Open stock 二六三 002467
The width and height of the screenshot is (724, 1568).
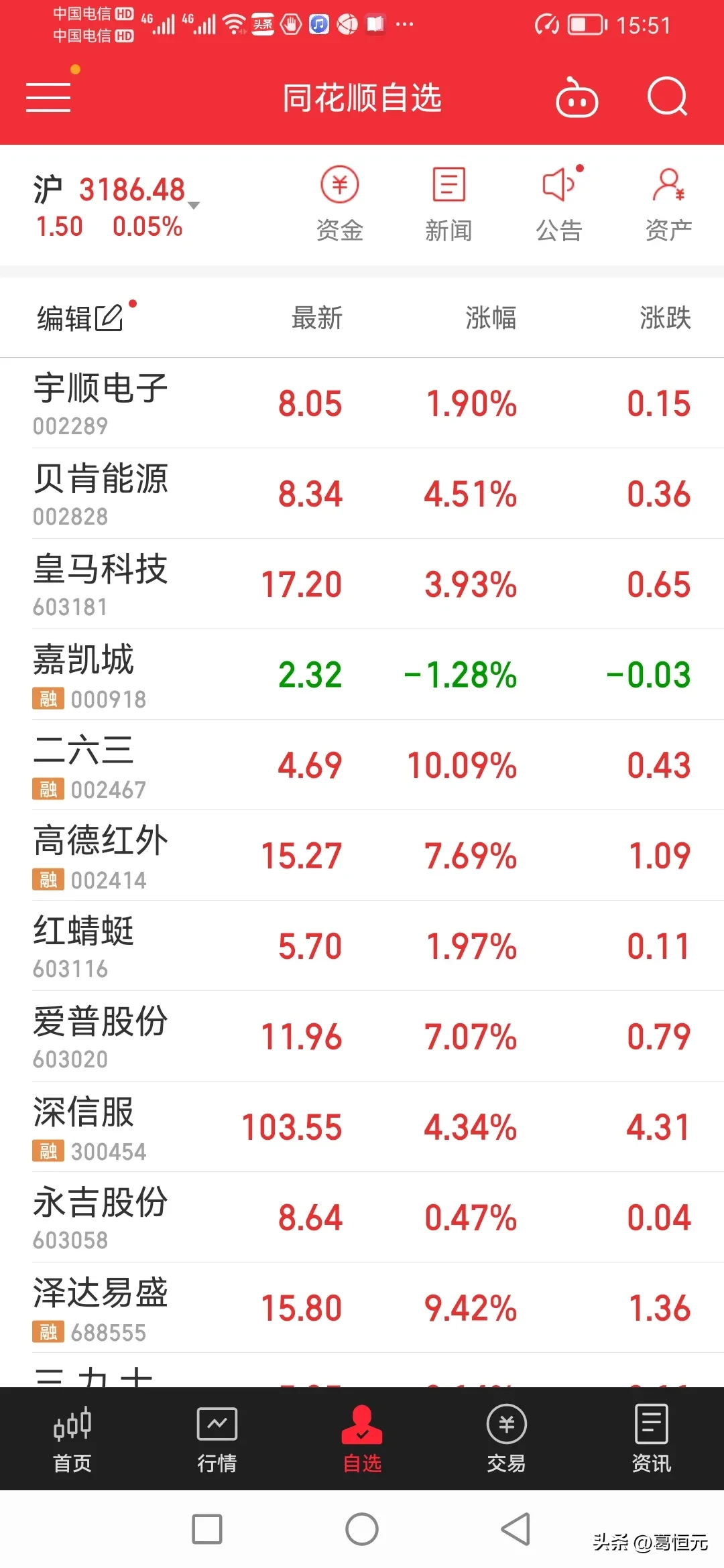tap(362, 765)
